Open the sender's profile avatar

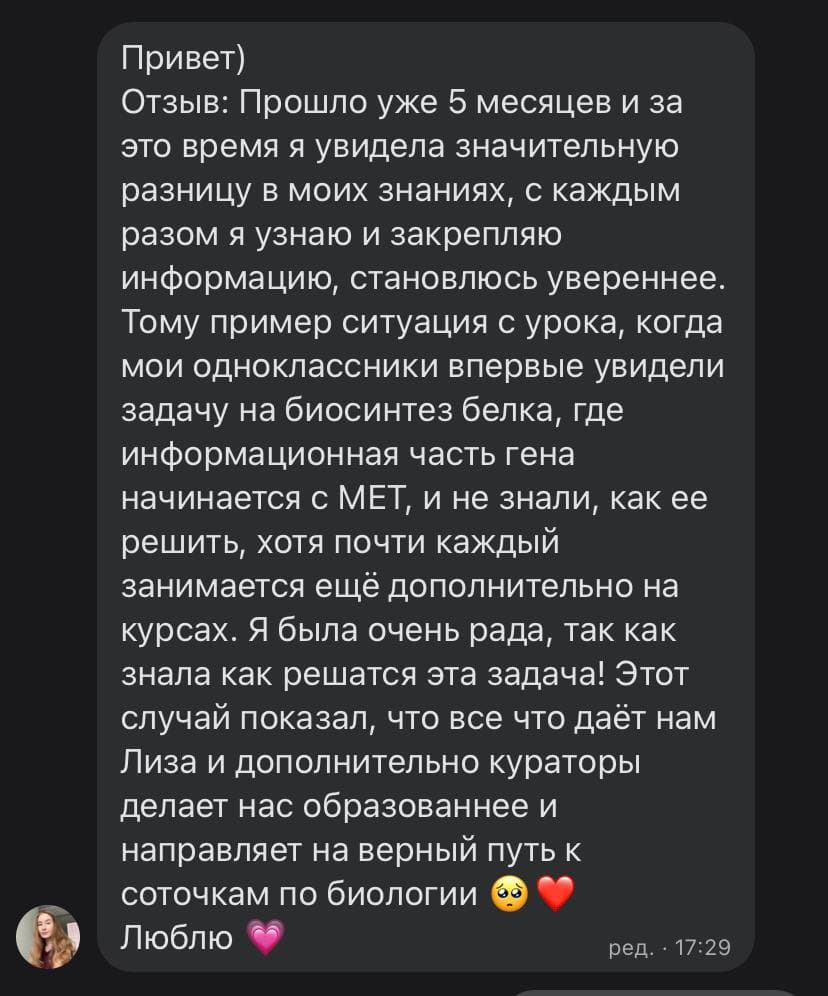click(48, 937)
